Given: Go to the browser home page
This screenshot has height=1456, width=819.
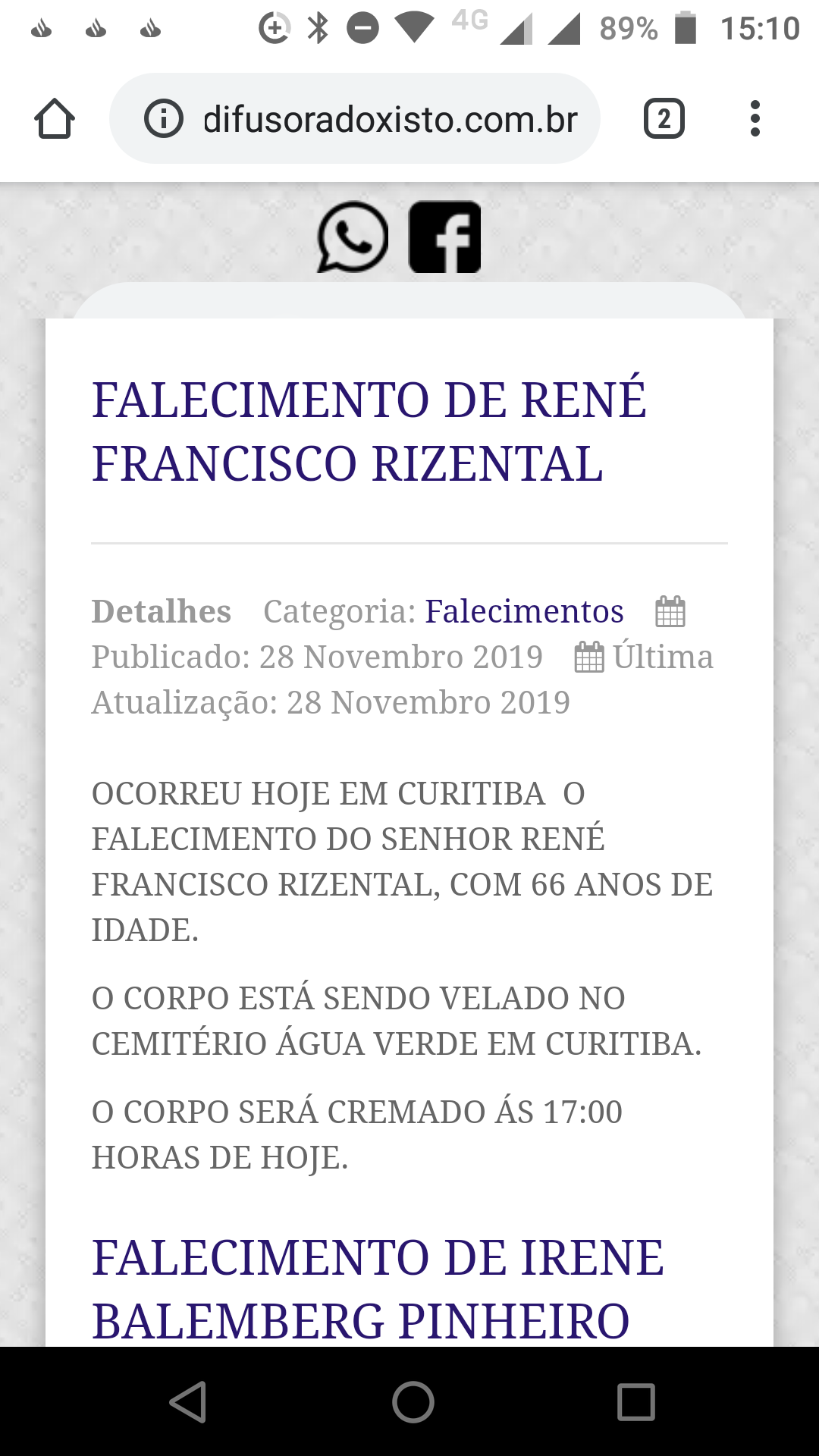Looking at the screenshot, I should (55, 119).
